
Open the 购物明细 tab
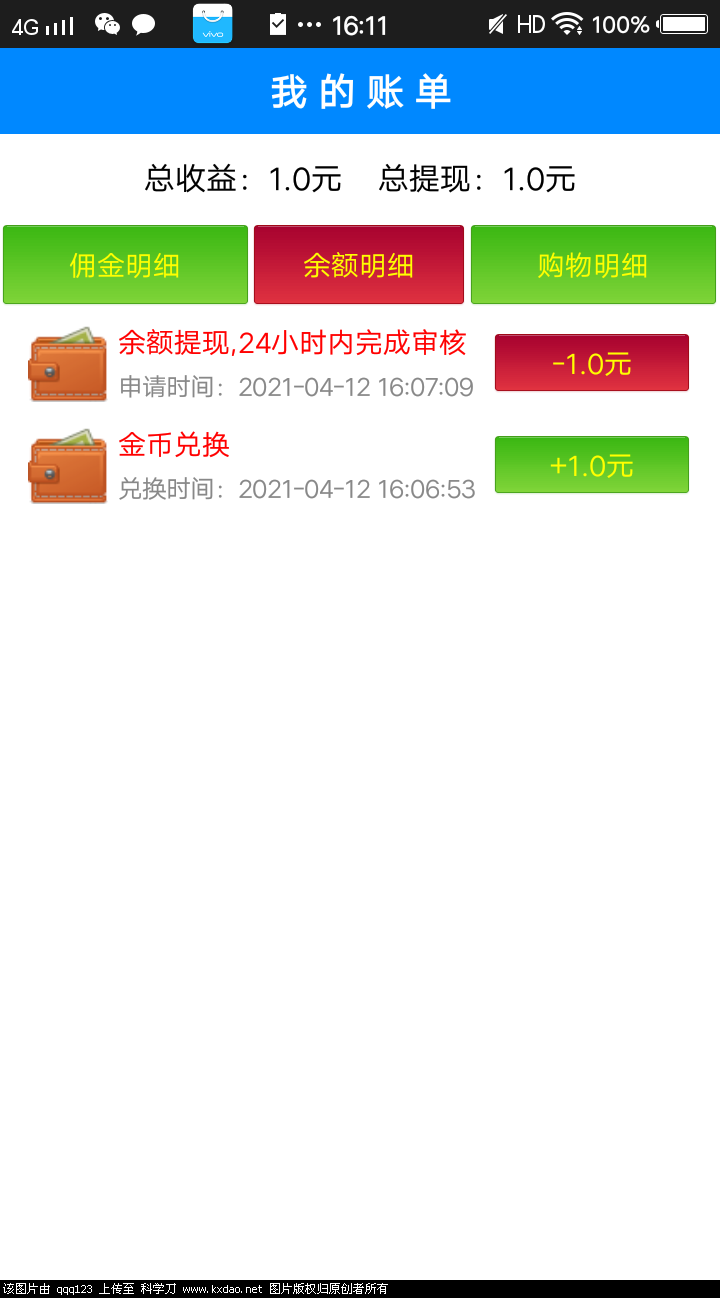(x=592, y=264)
